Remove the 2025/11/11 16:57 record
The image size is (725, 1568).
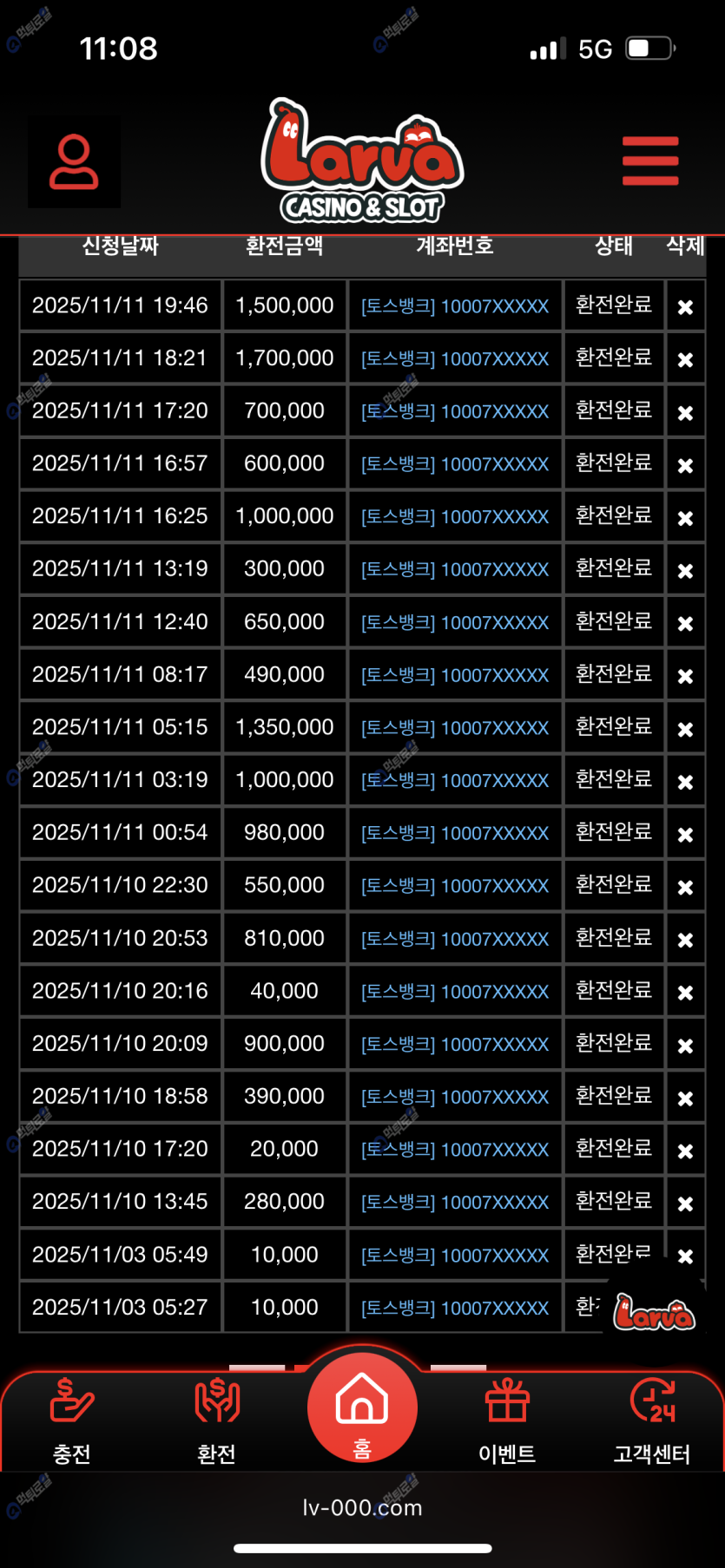[685, 465]
